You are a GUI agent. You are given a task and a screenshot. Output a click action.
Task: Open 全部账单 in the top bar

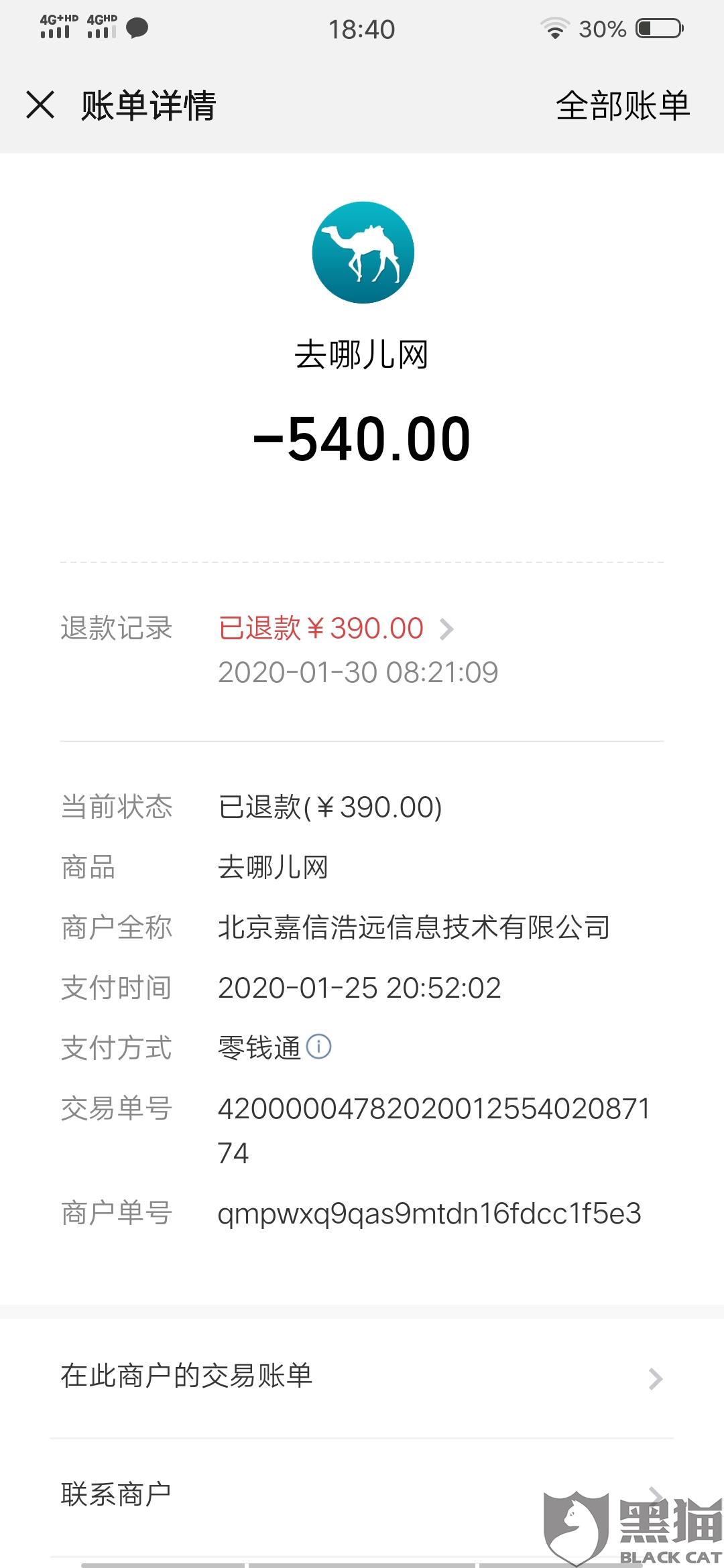pos(623,106)
